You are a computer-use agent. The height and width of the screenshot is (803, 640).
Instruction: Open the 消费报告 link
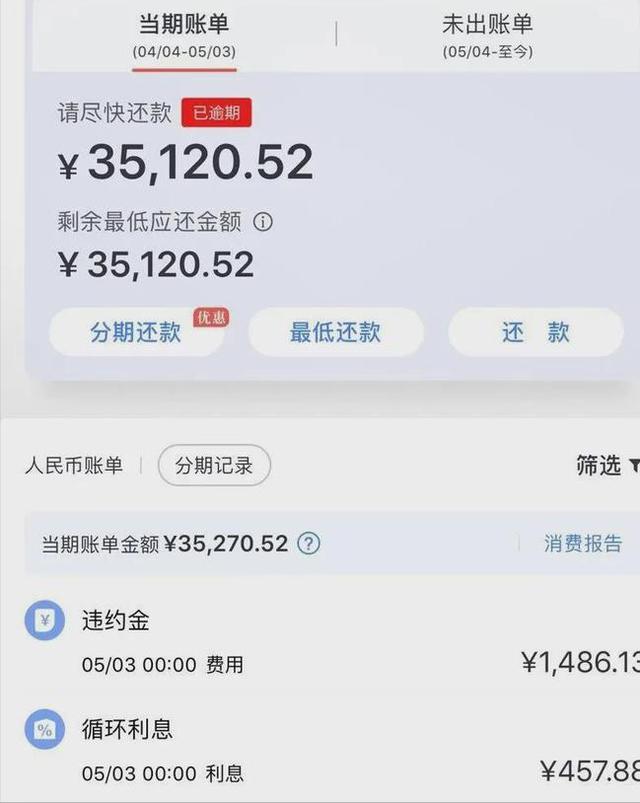click(582, 544)
